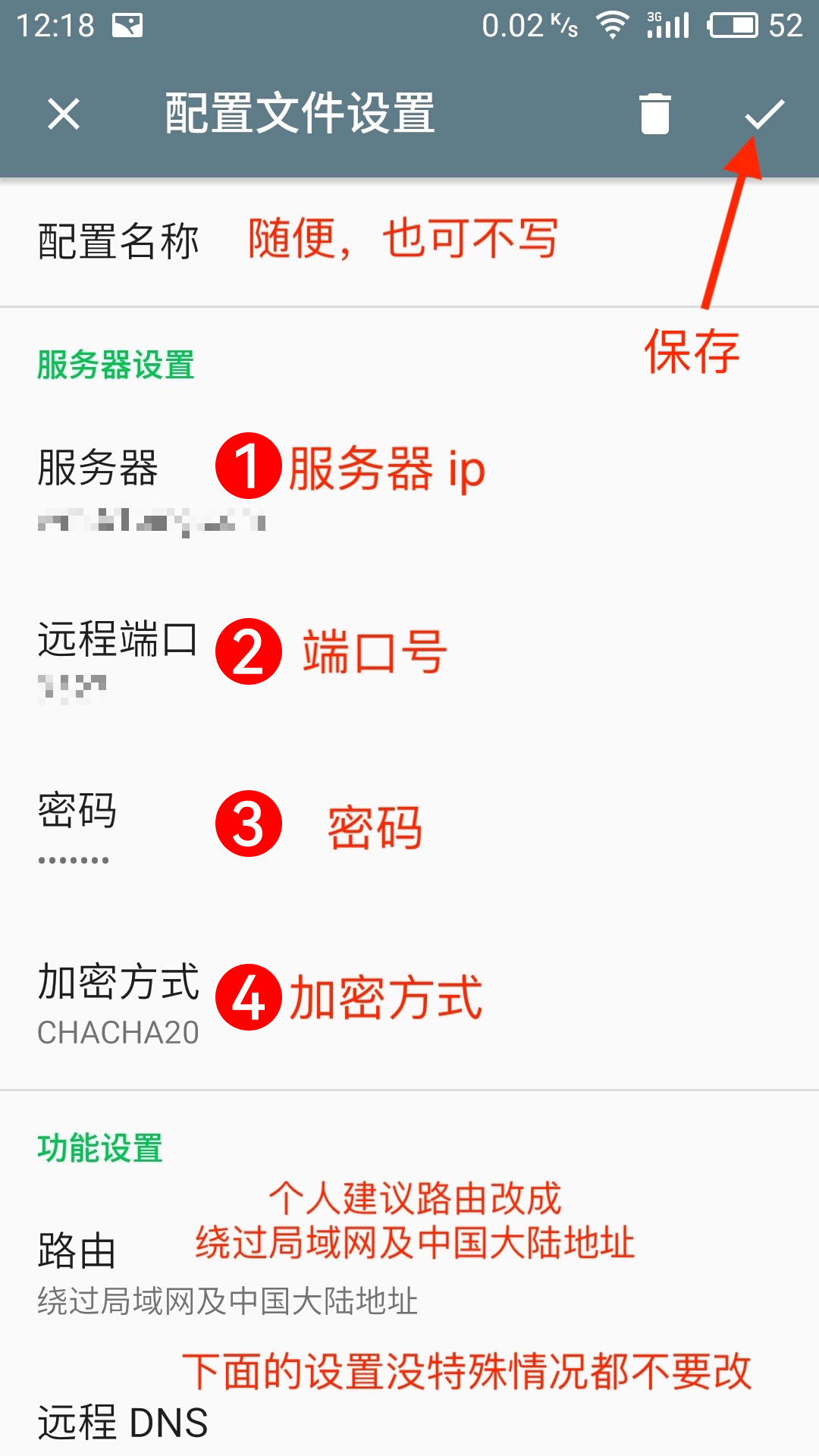Change the 加密方式 encryption method
The width and height of the screenshot is (819, 1456).
[409, 1004]
